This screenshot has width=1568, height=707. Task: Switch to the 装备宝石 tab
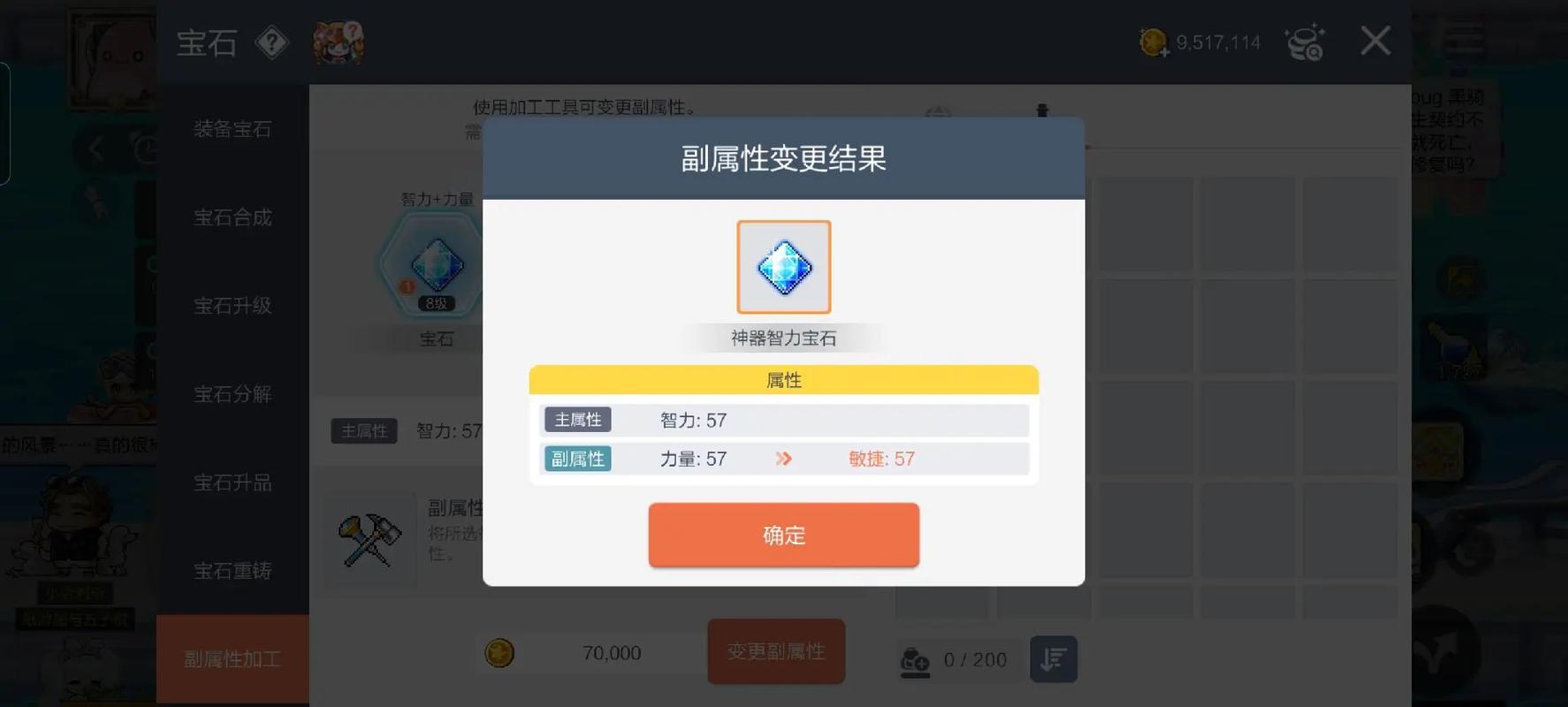click(232, 129)
